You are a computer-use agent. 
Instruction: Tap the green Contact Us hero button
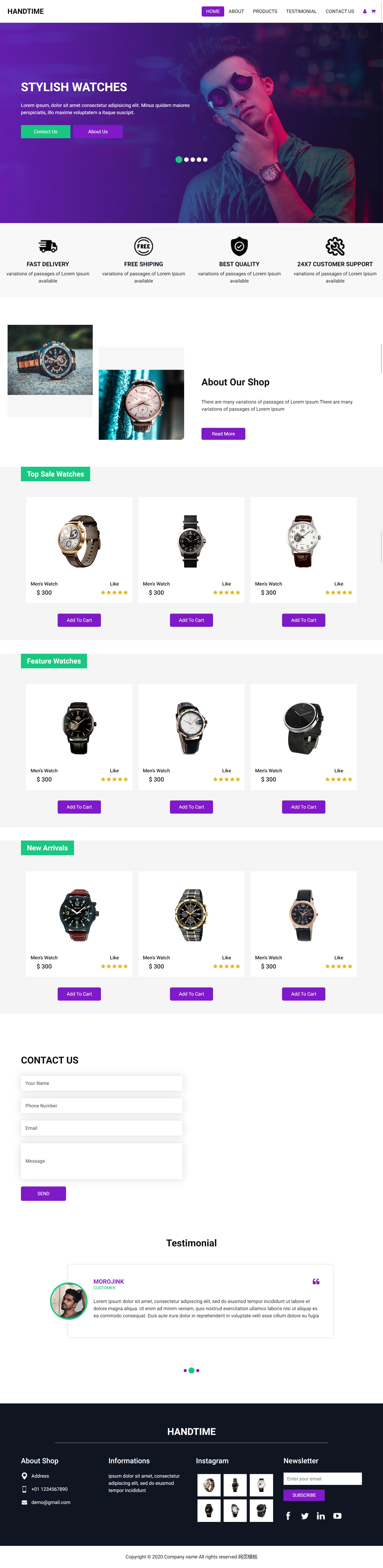pos(46,131)
